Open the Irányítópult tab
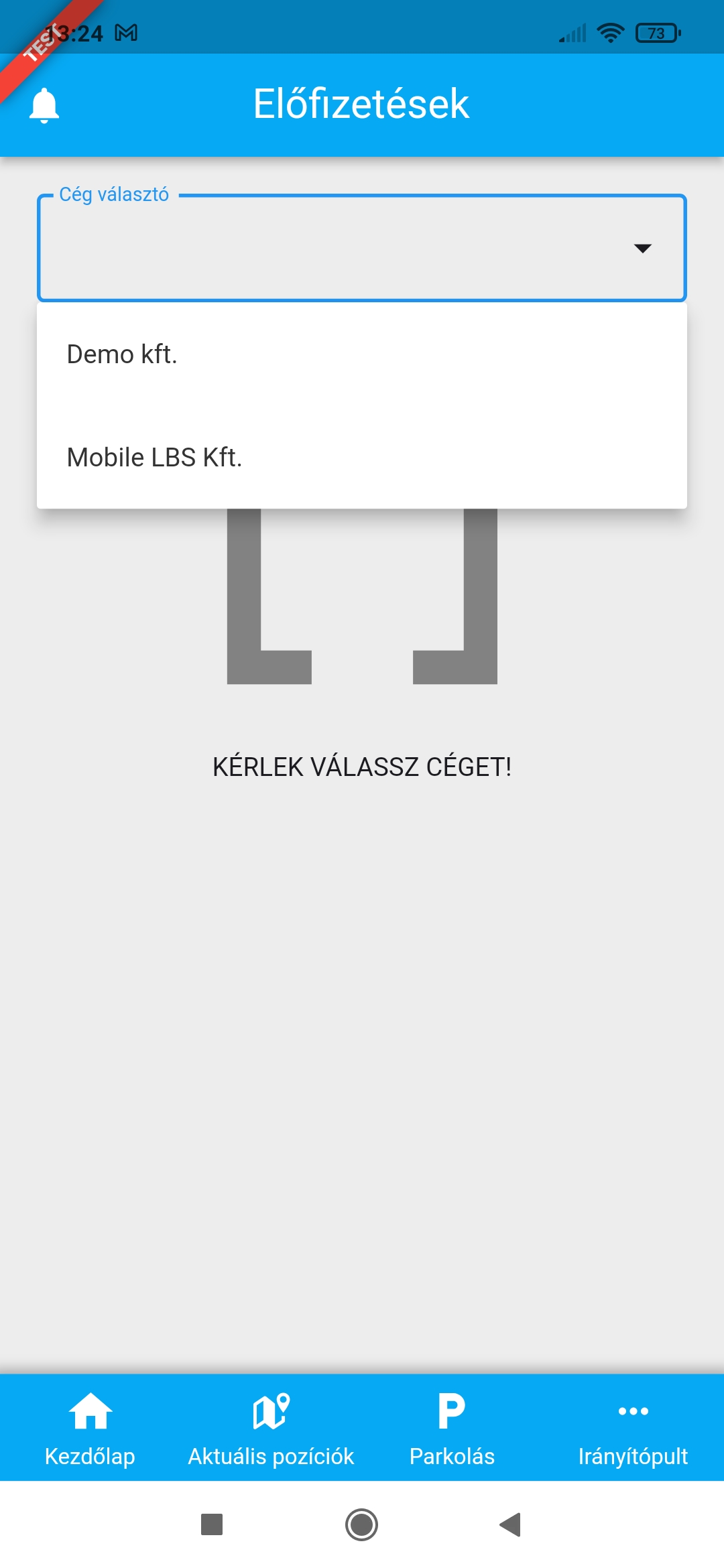This screenshot has width=724, height=1568. point(633,1429)
